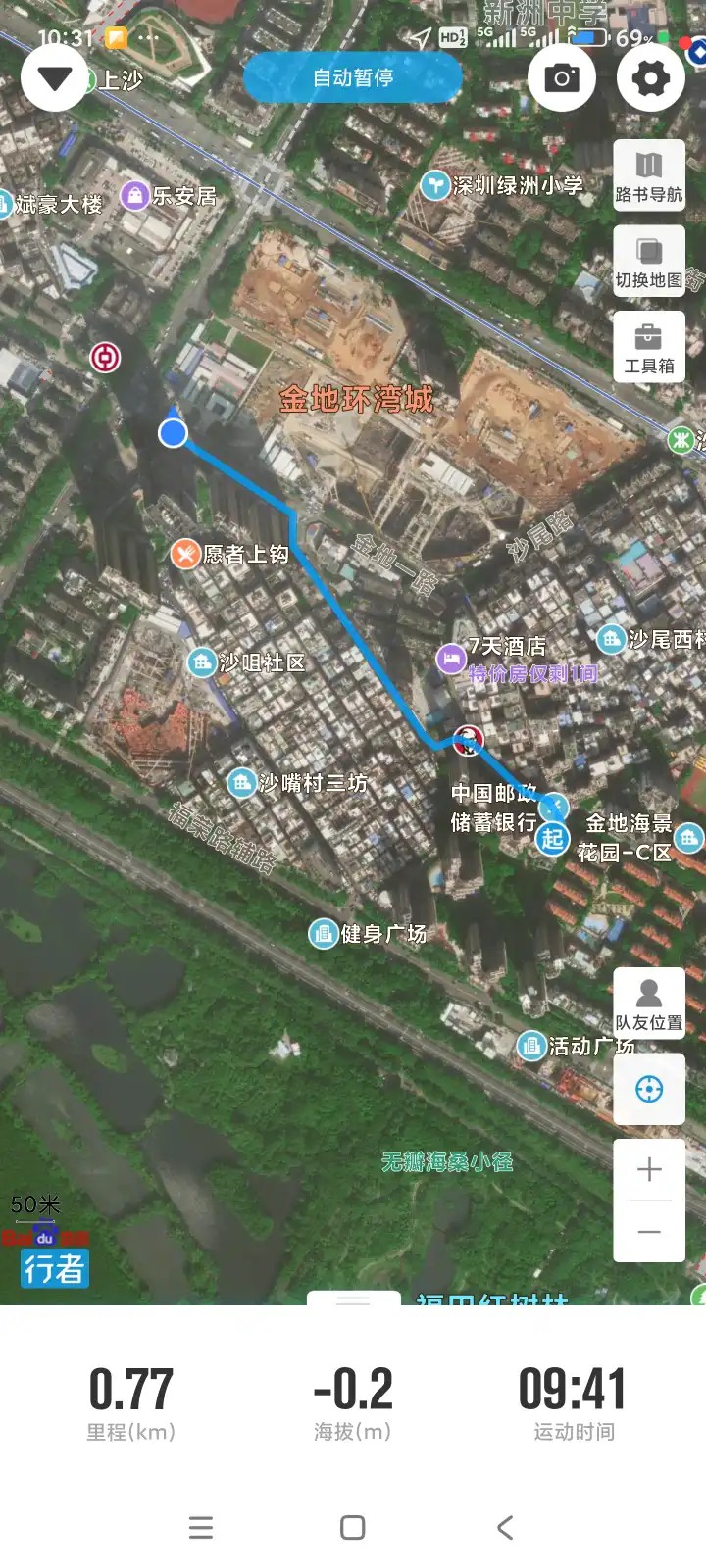Open the settings gear
Screen dimensions: 706x1568
651,77
